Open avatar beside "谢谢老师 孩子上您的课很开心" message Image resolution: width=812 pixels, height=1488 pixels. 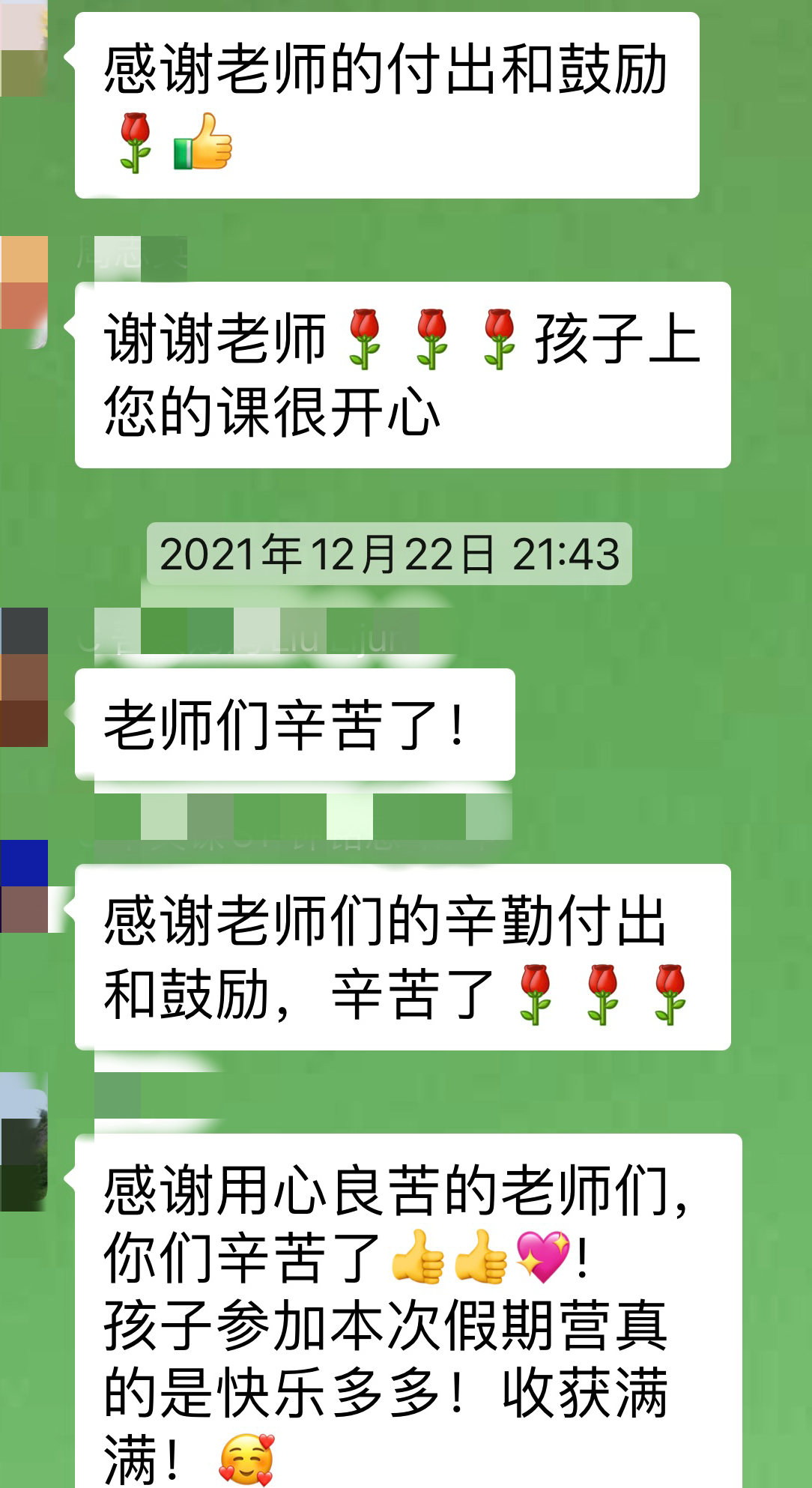click(24, 282)
